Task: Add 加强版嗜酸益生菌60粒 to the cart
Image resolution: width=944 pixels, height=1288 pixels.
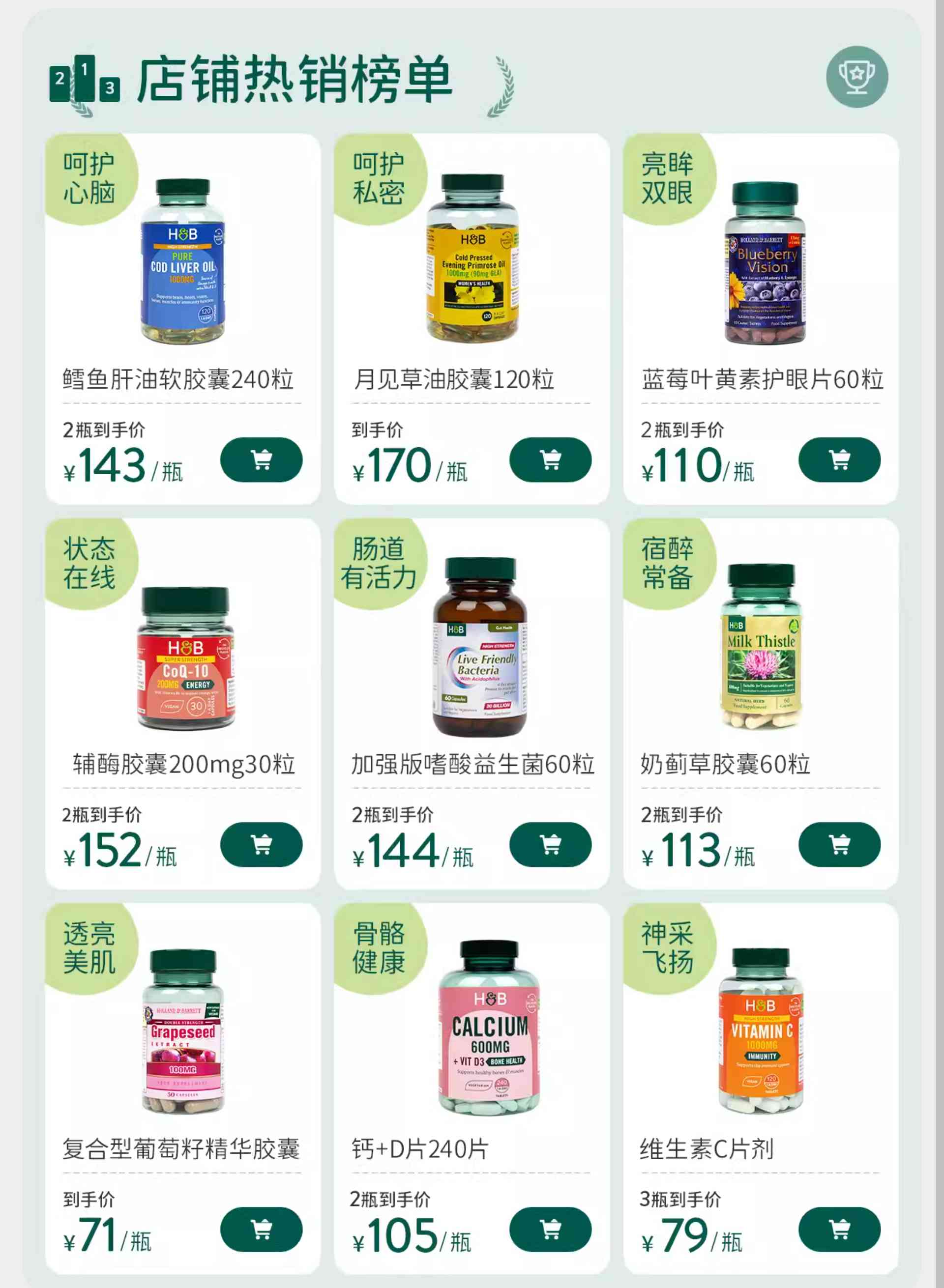Action: pos(550,844)
